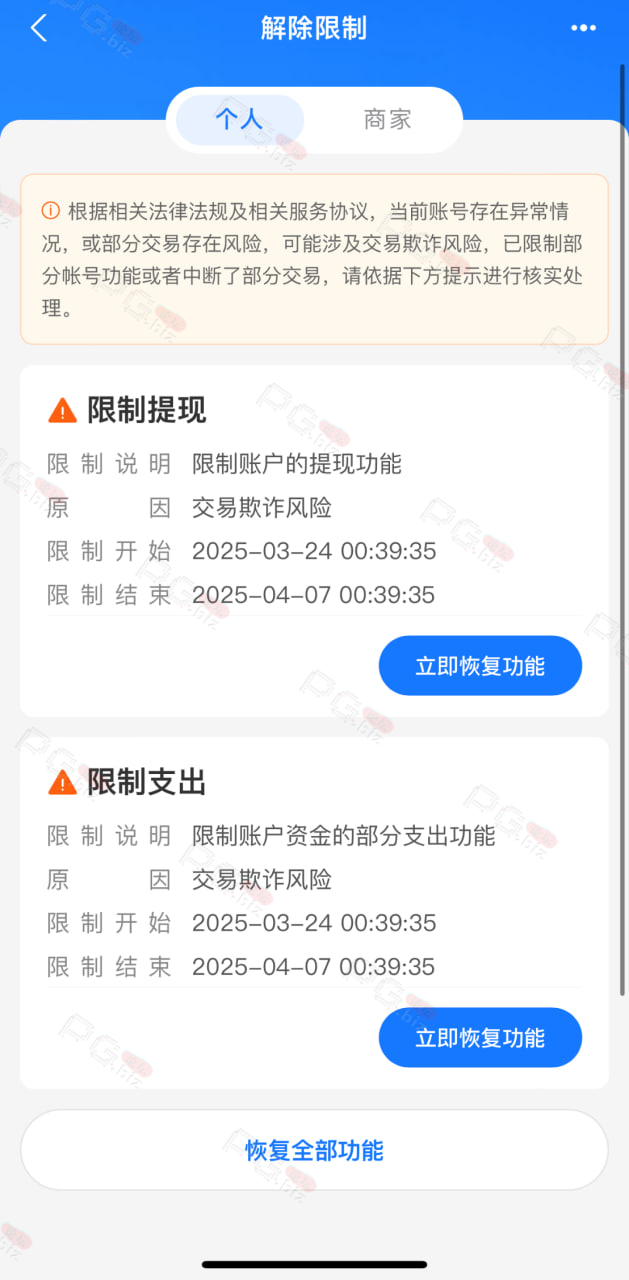Image resolution: width=629 pixels, height=1280 pixels.
Task: Switch to the 商家 tab
Action: coord(388,120)
